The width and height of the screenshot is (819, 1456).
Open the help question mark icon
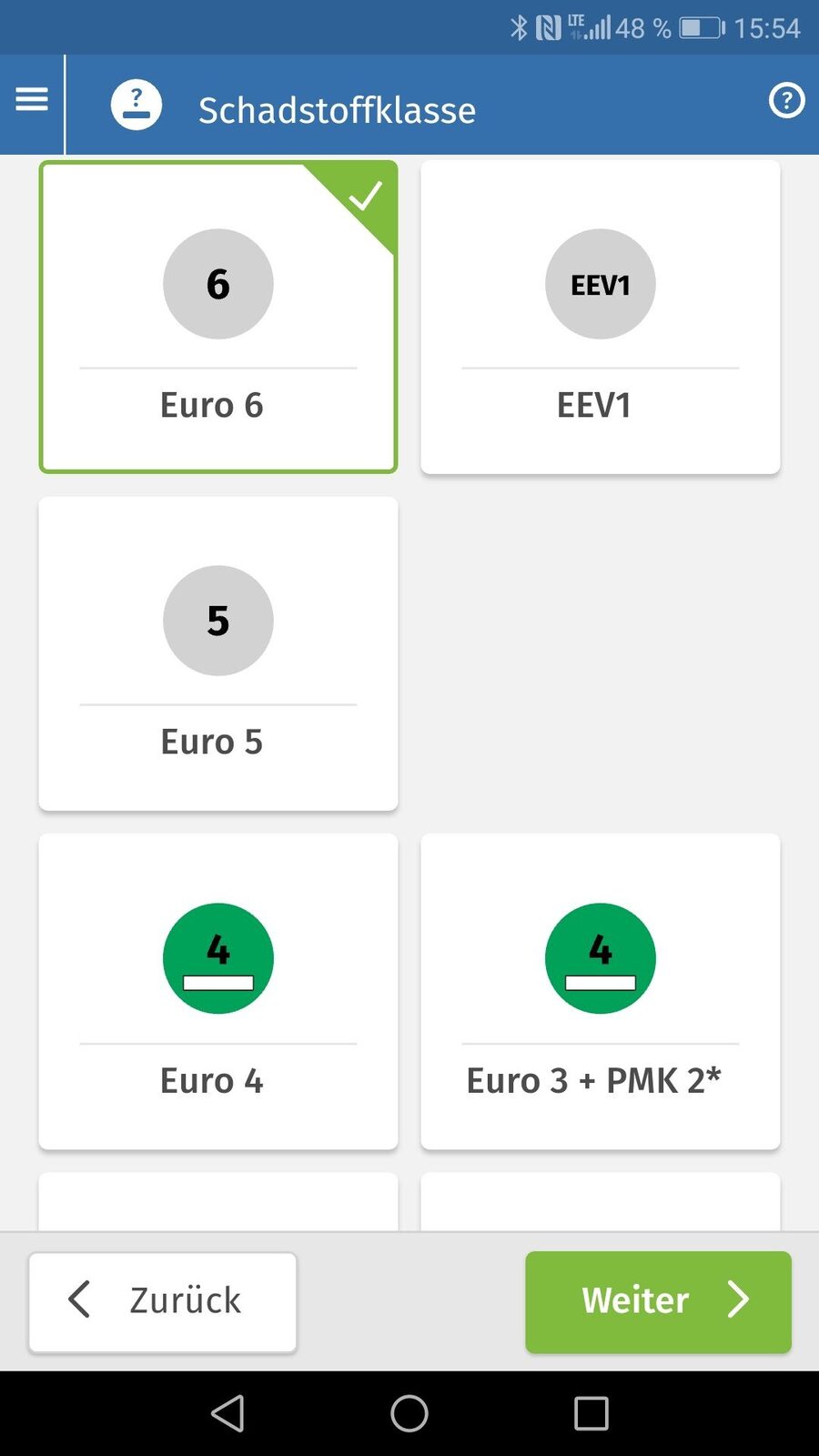tap(786, 100)
